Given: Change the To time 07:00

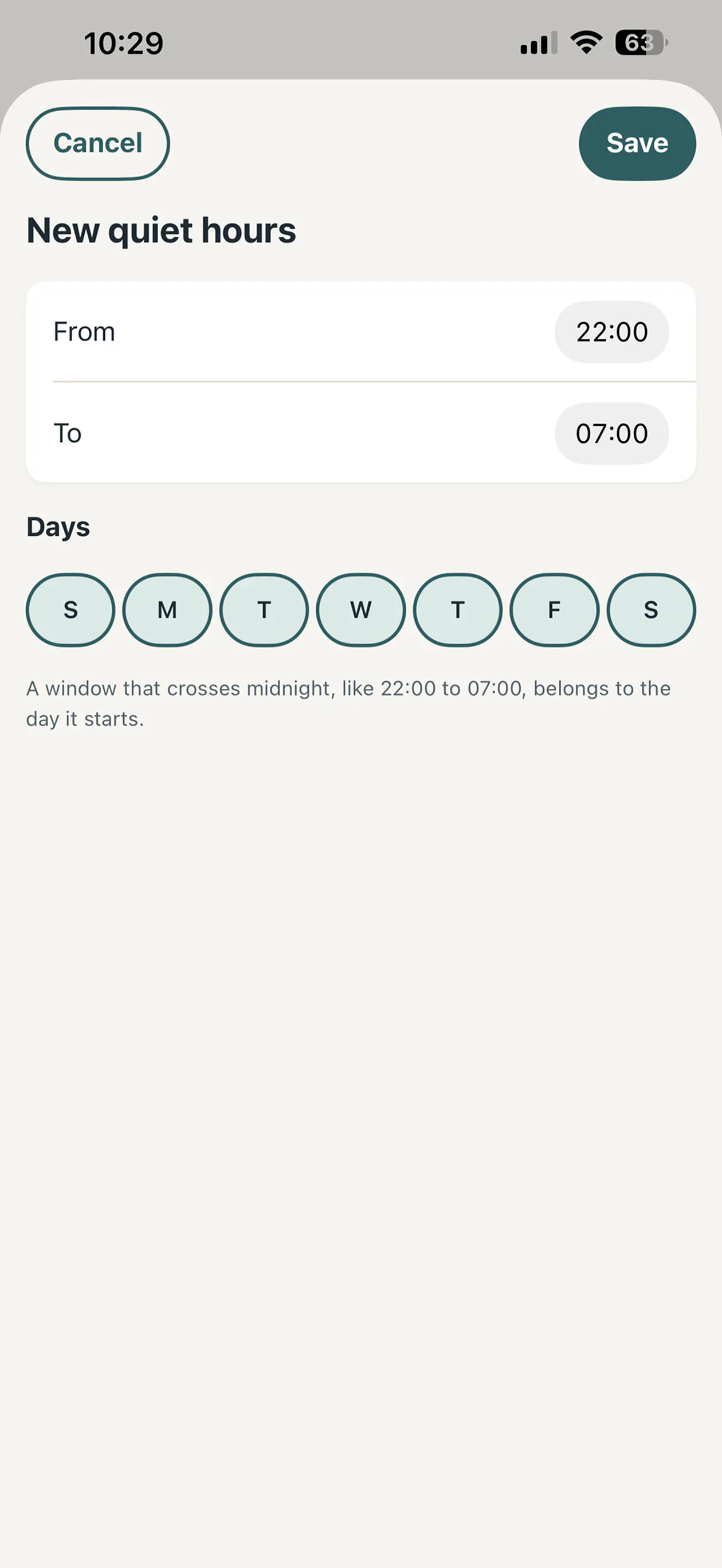Looking at the screenshot, I should [611, 433].
